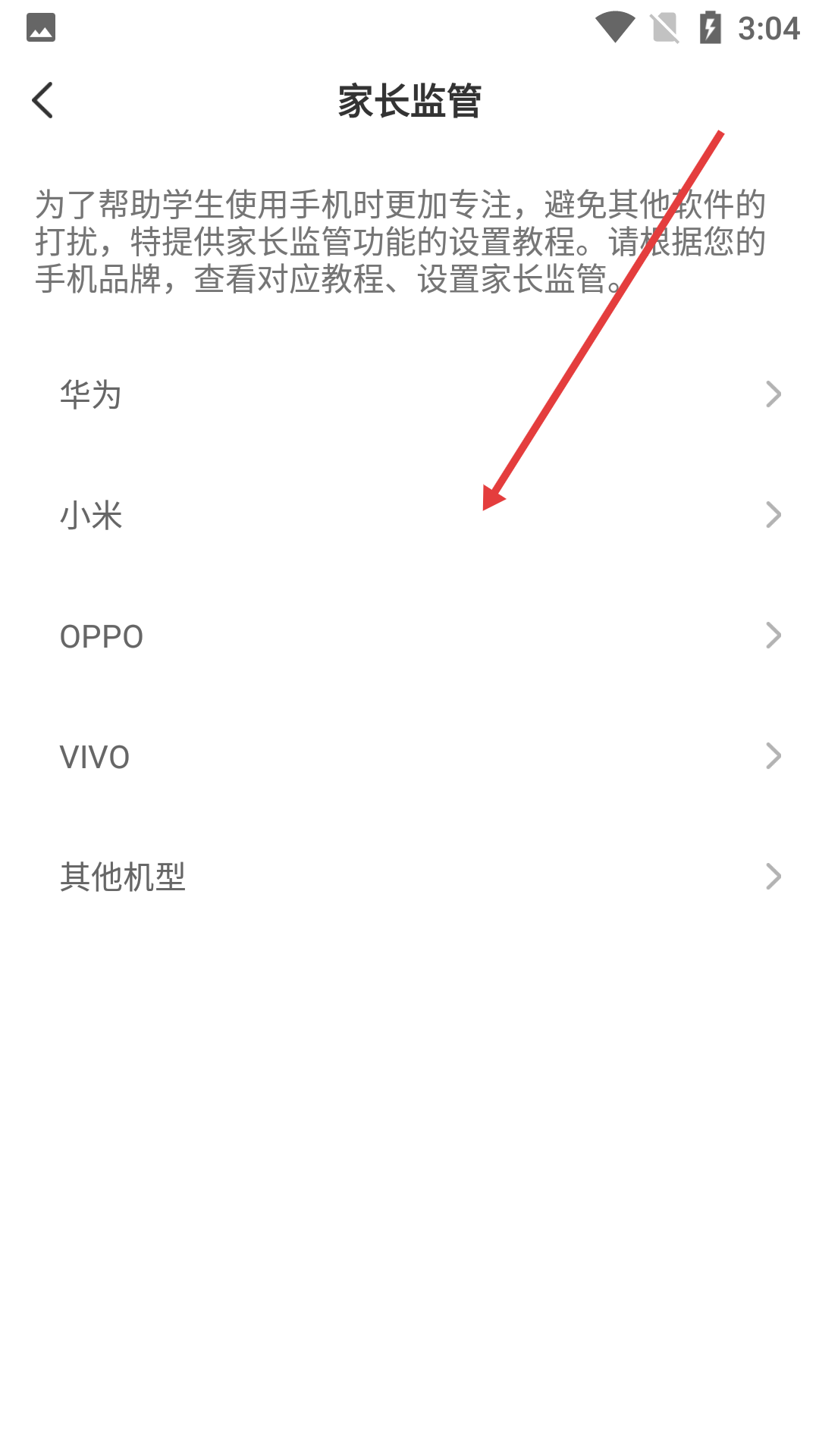View the OPPO setup tutorial
Viewport: 819px width, 1456px height.
click(409, 636)
